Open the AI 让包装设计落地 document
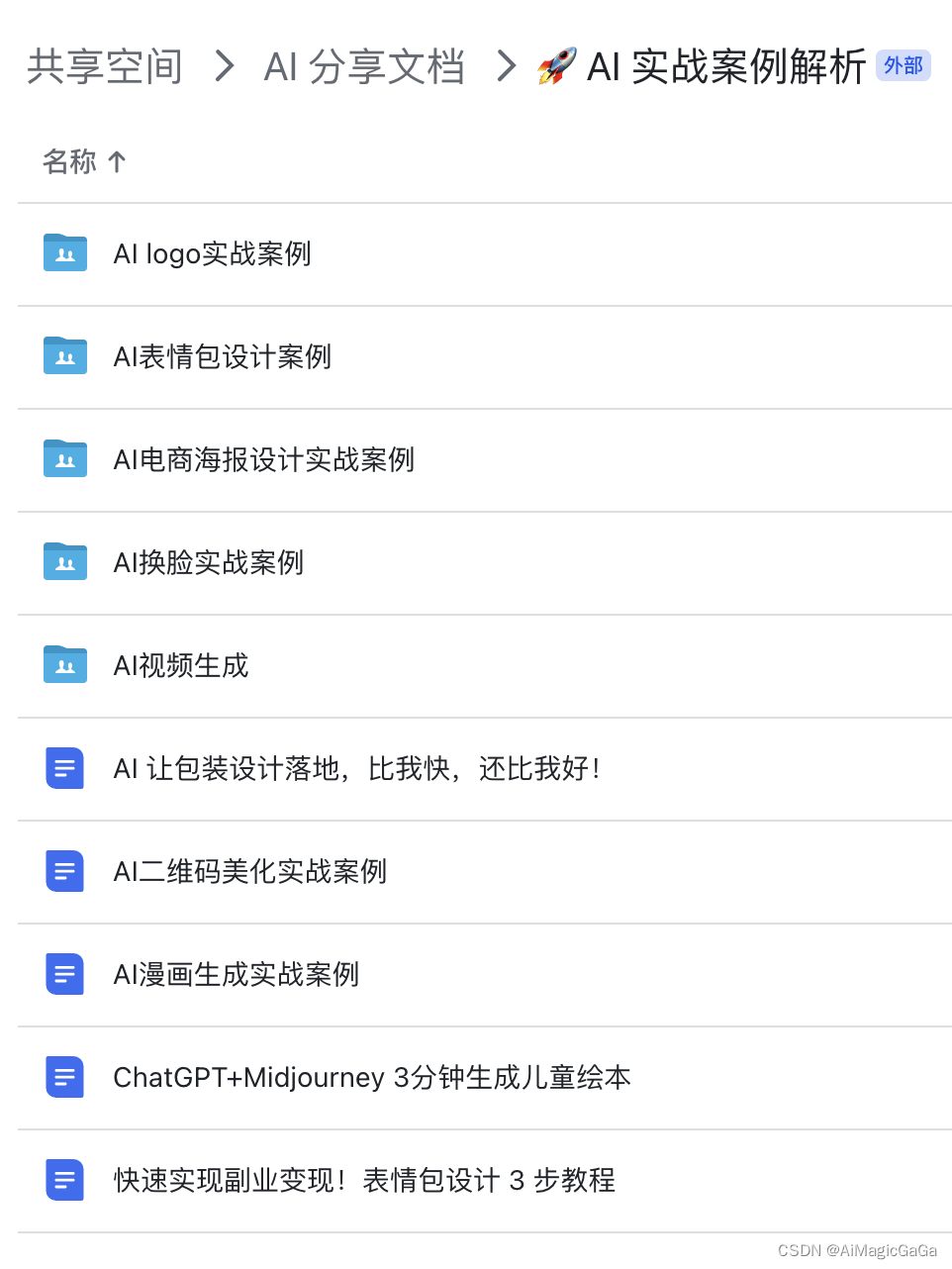 tap(356, 769)
